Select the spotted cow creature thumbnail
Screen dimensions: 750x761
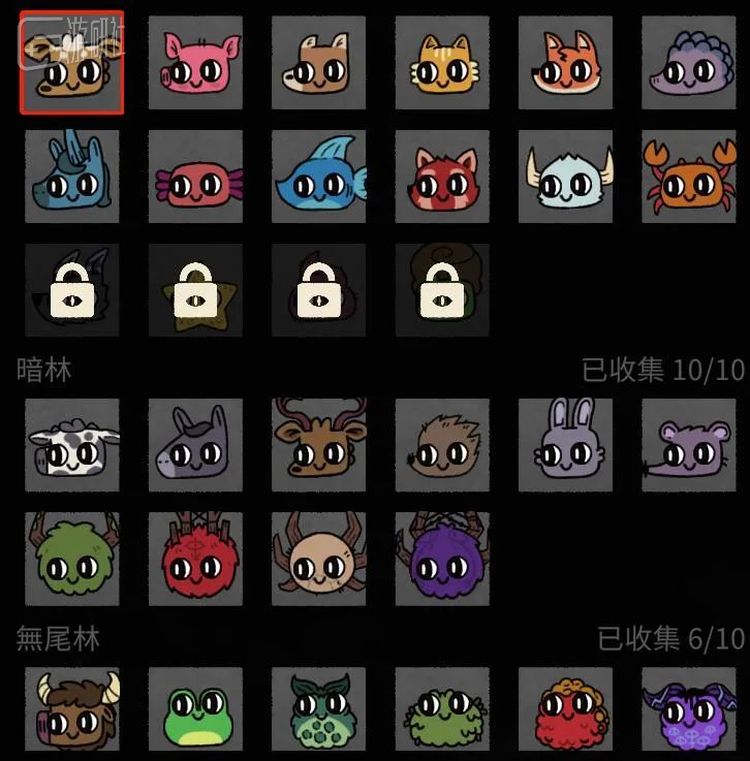coord(72,445)
